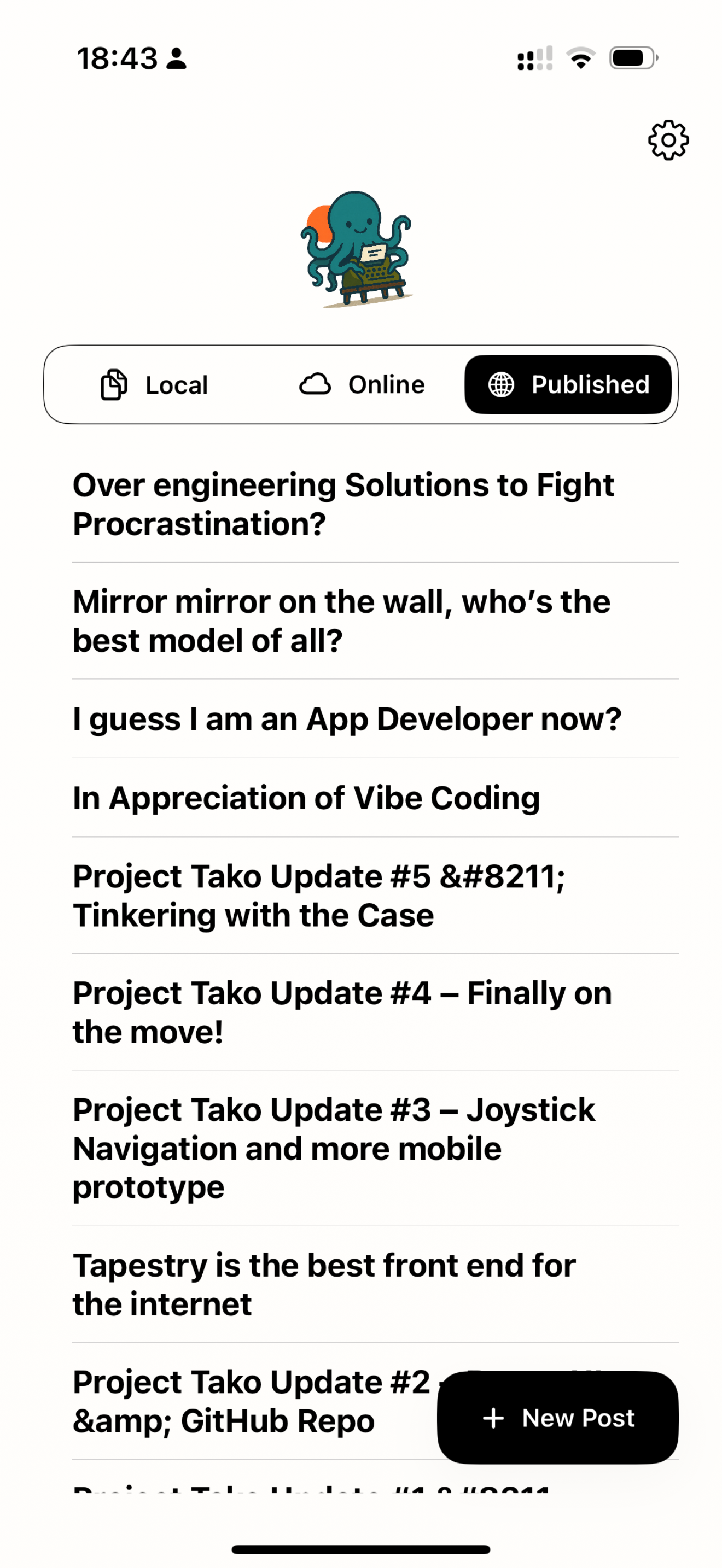Tap the Wi-Fi icon in the status bar

(x=580, y=58)
